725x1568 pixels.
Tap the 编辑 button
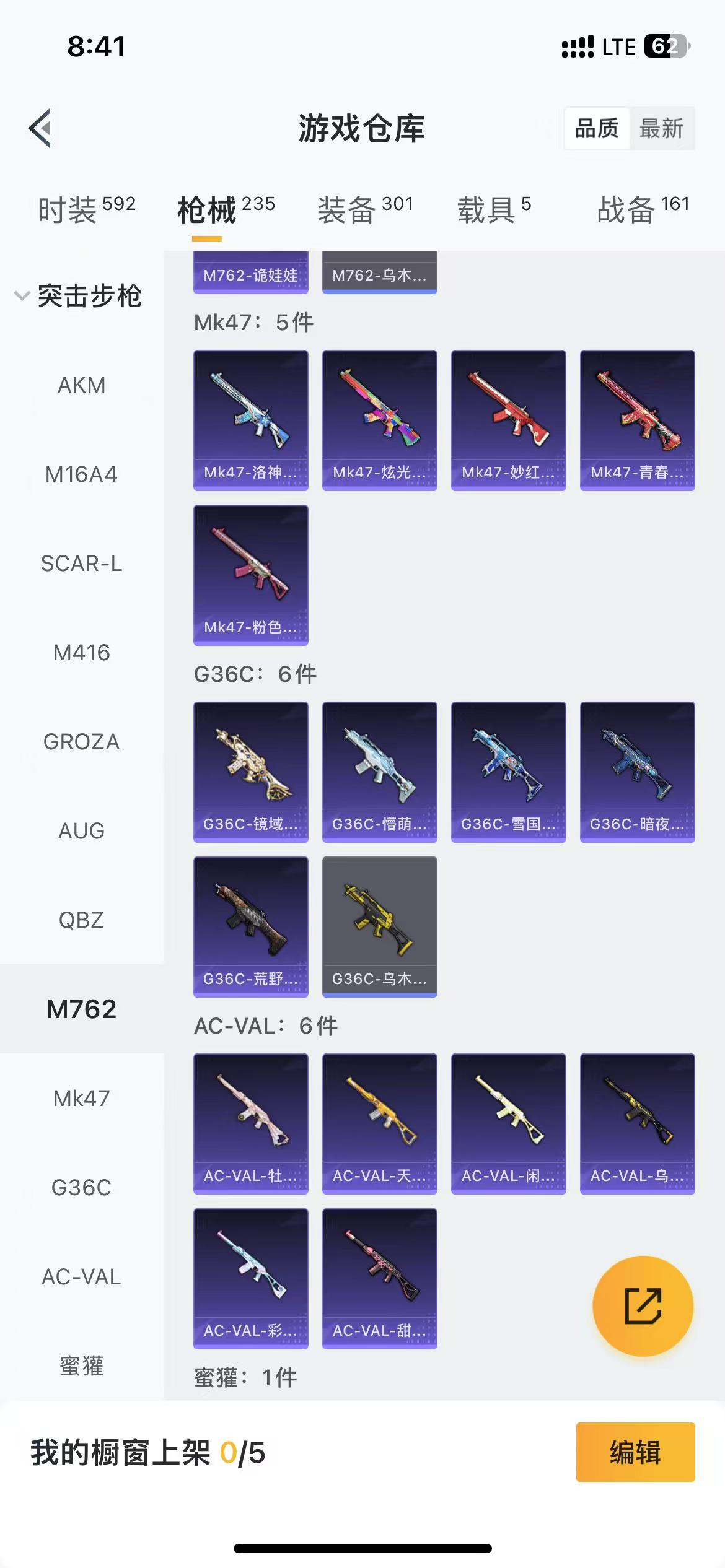(636, 1452)
